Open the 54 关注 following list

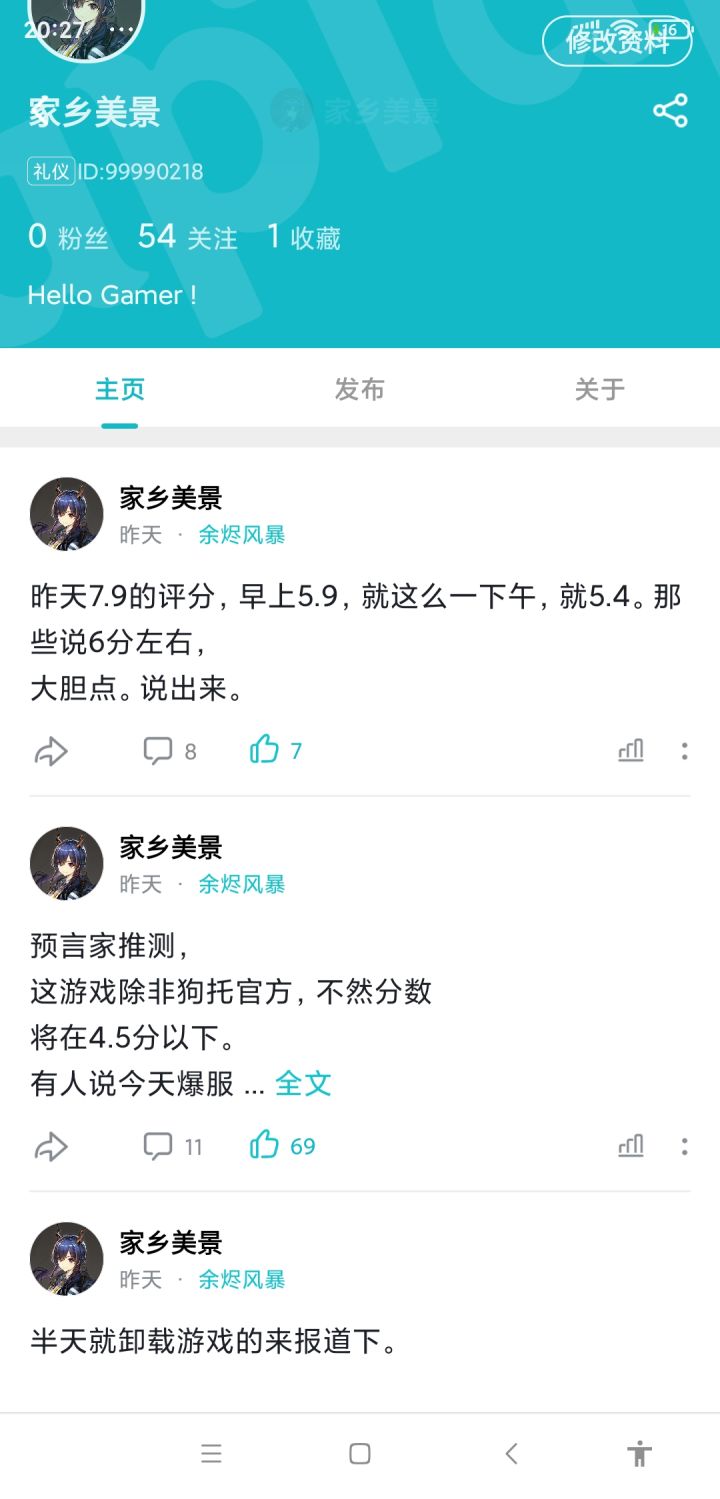click(188, 237)
